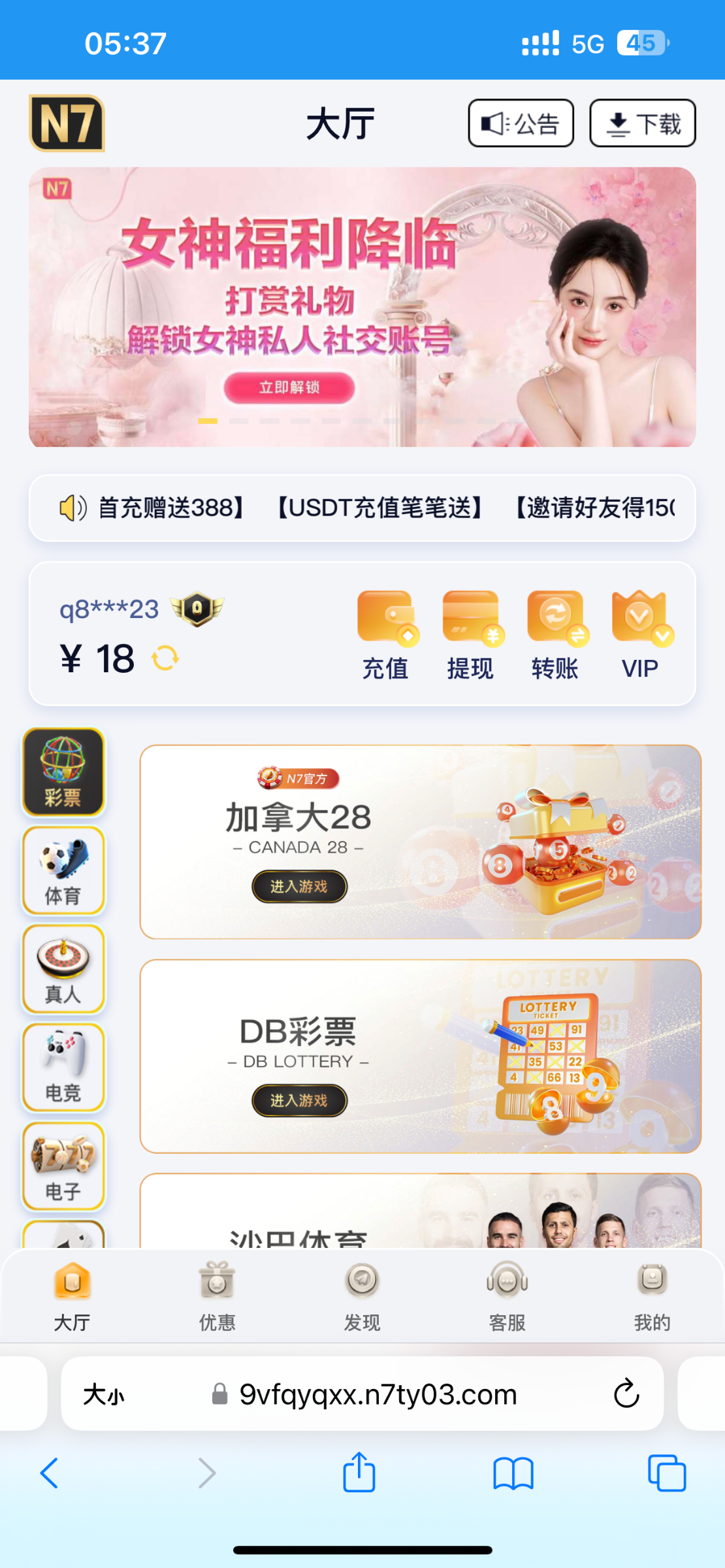Image resolution: width=725 pixels, height=1568 pixels.
Task: Open 充值 recharge
Action: (386, 635)
